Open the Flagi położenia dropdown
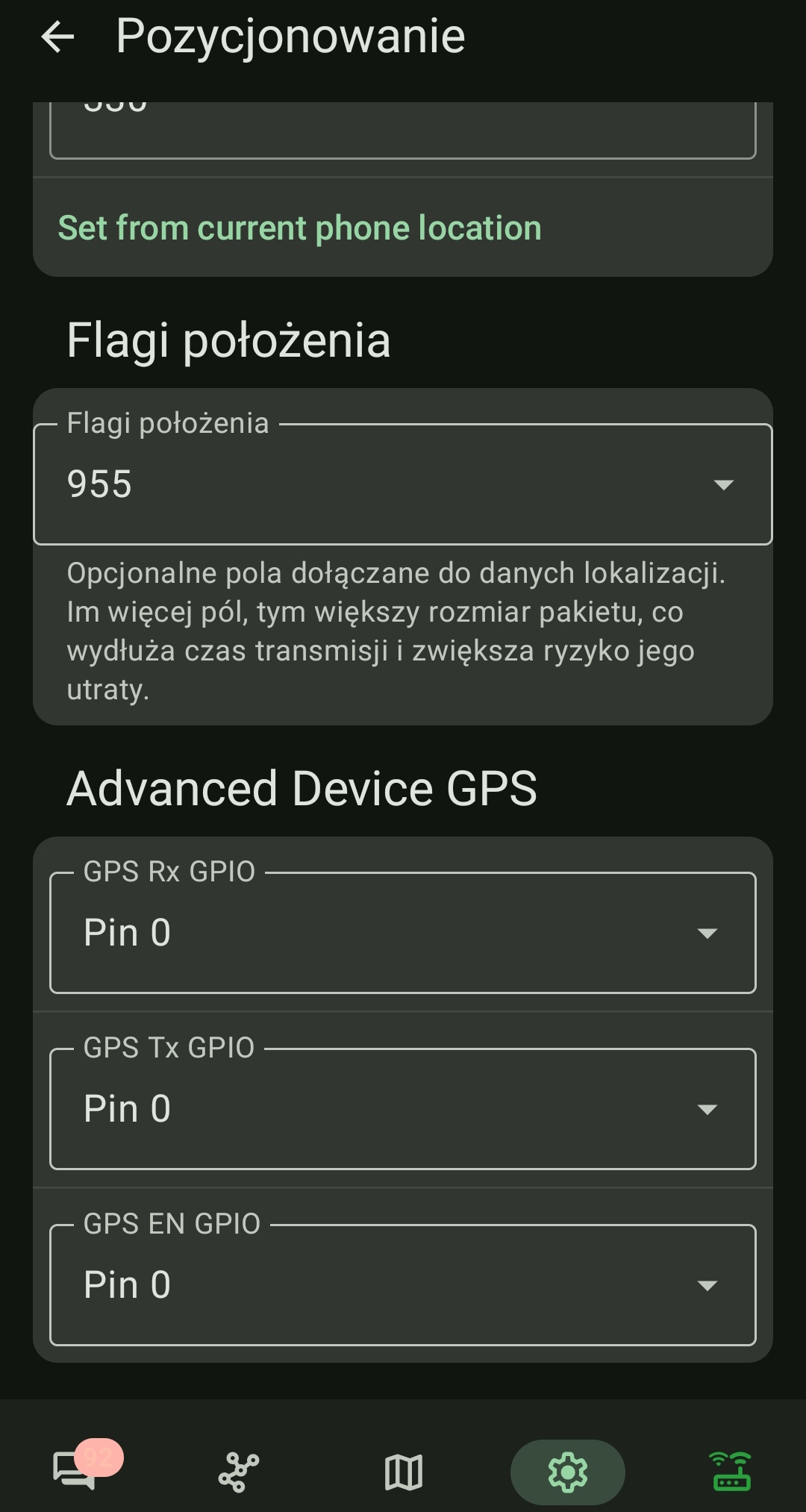The width and height of the screenshot is (806, 1512). (403, 484)
